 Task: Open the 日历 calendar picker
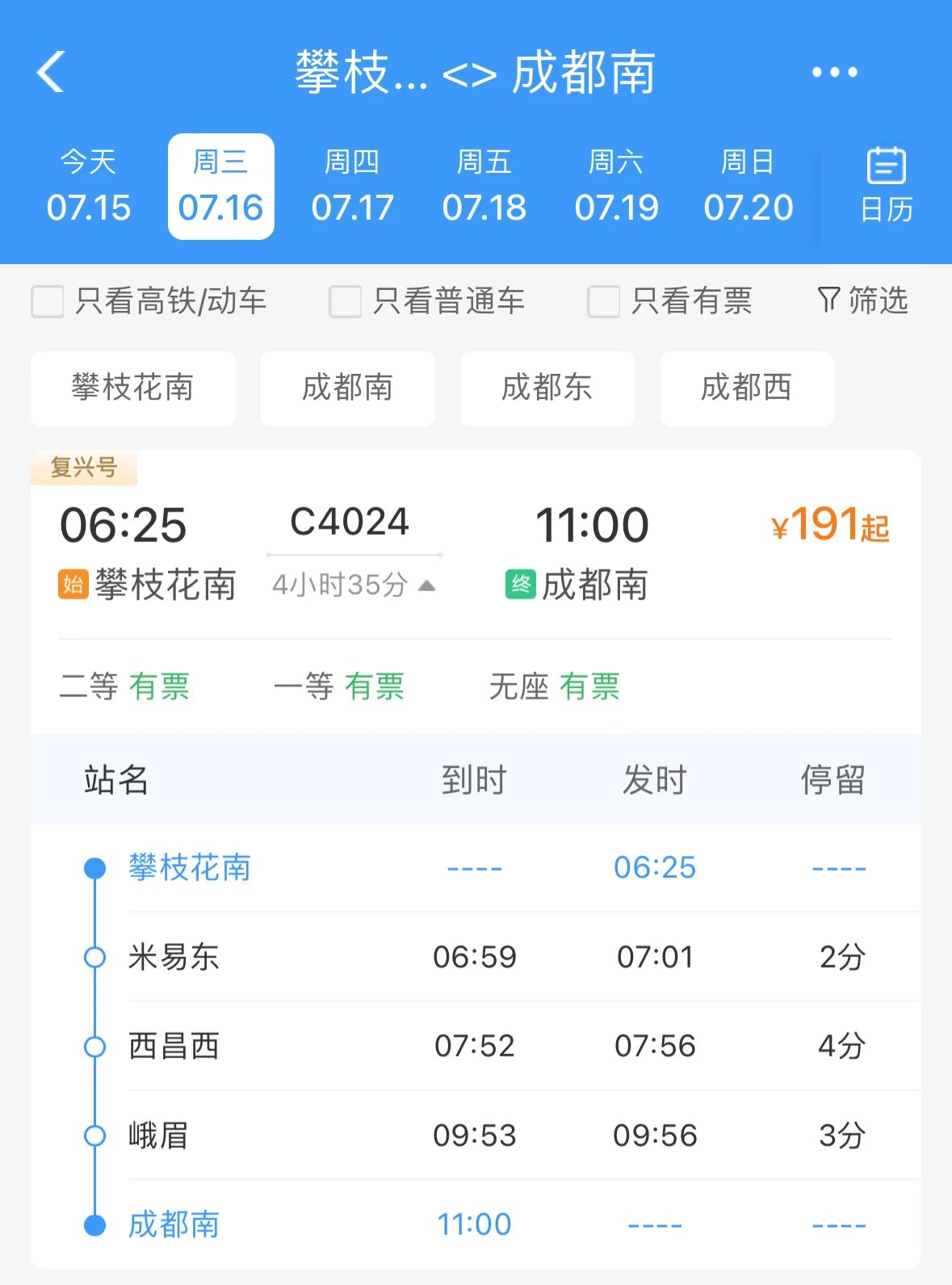tap(886, 187)
